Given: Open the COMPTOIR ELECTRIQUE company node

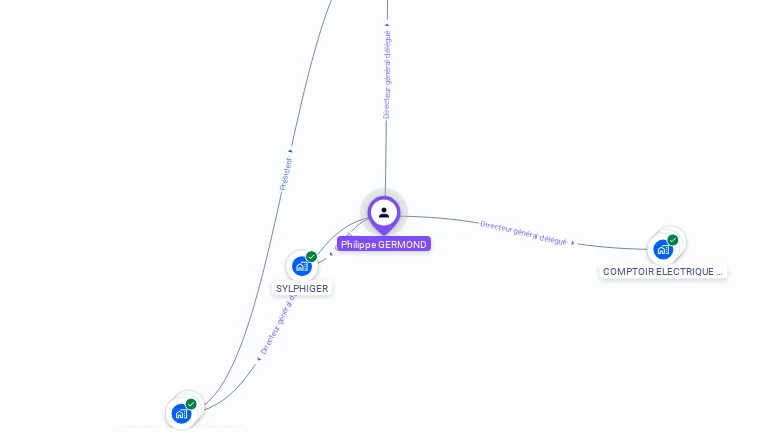Looking at the screenshot, I should (663, 249).
